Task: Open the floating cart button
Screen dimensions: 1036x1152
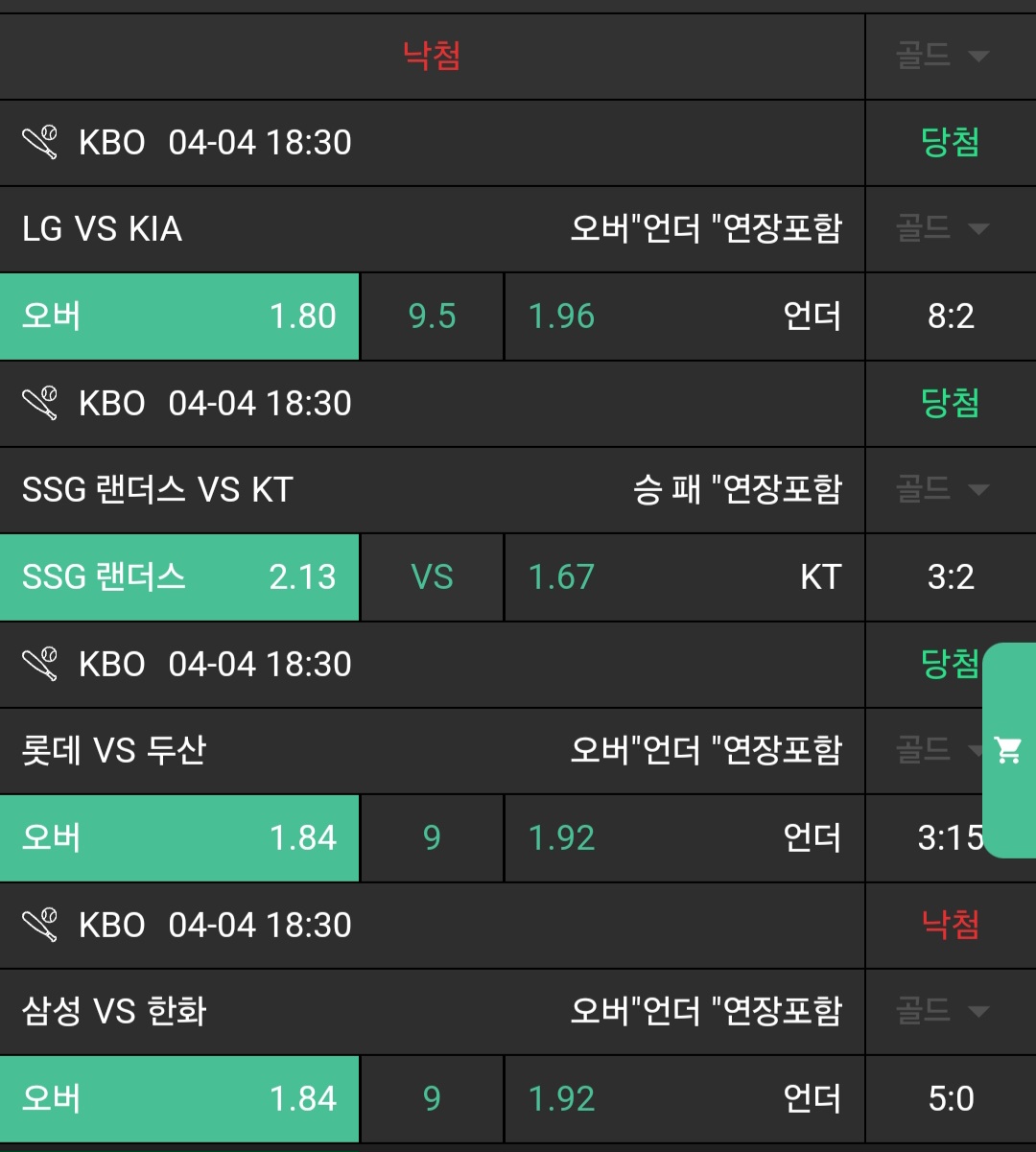Action: click(x=1008, y=749)
